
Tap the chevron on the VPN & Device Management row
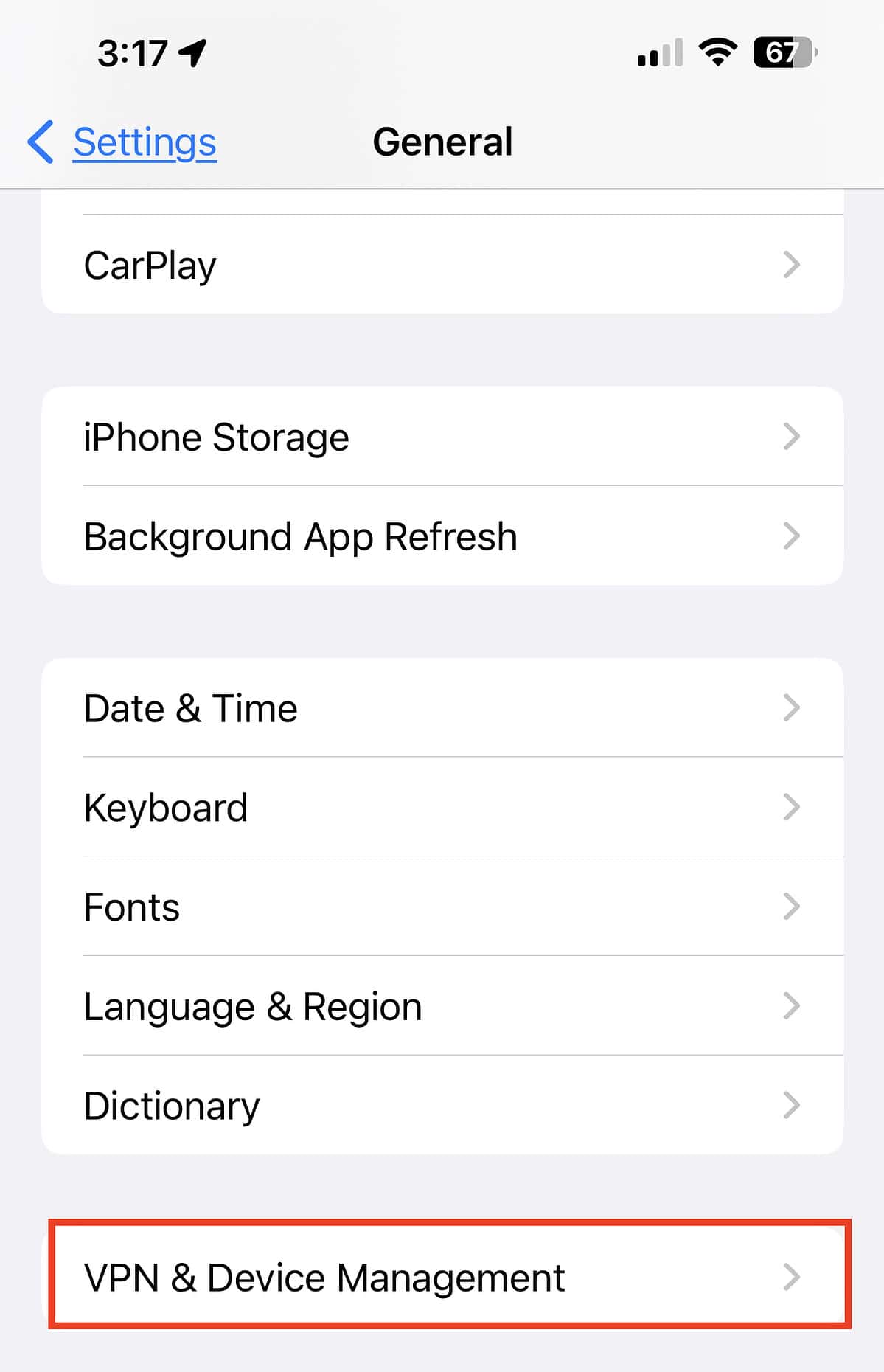(x=793, y=1278)
